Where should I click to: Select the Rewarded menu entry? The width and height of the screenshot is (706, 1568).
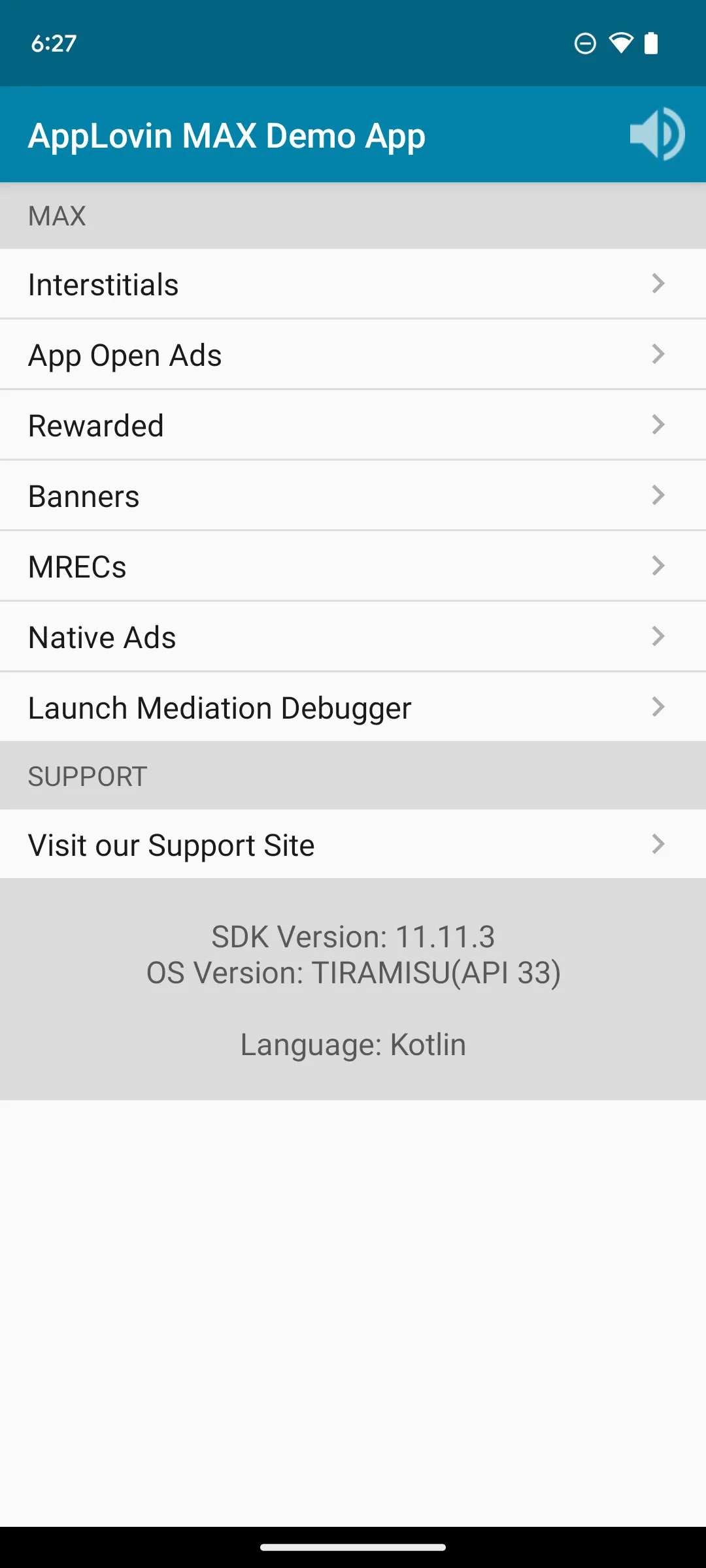click(353, 425)
